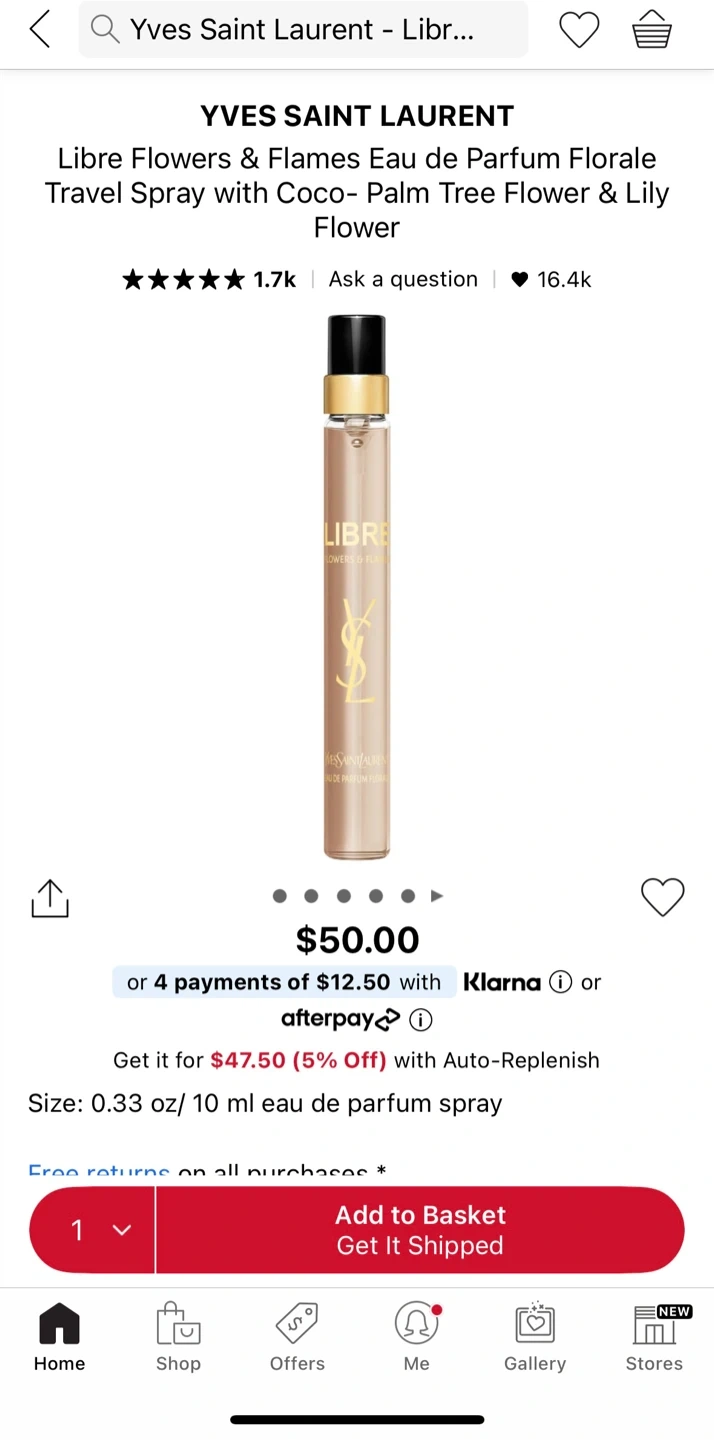Screen dimensions: 714x1440
Task: Go back using the top-left arrow
Action: [40, 30]
